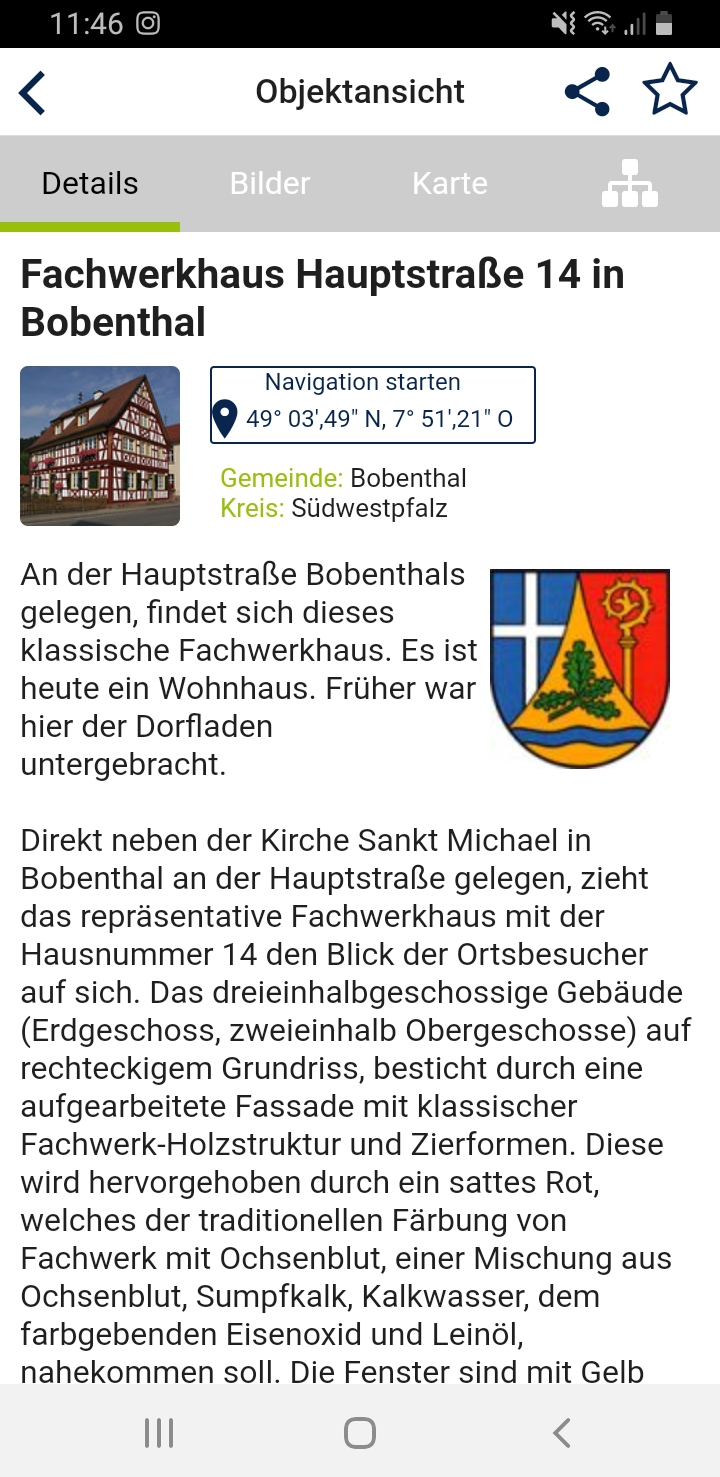
Task: Select the Details tab
Action: pyautogui.click(x=90, y=184)
